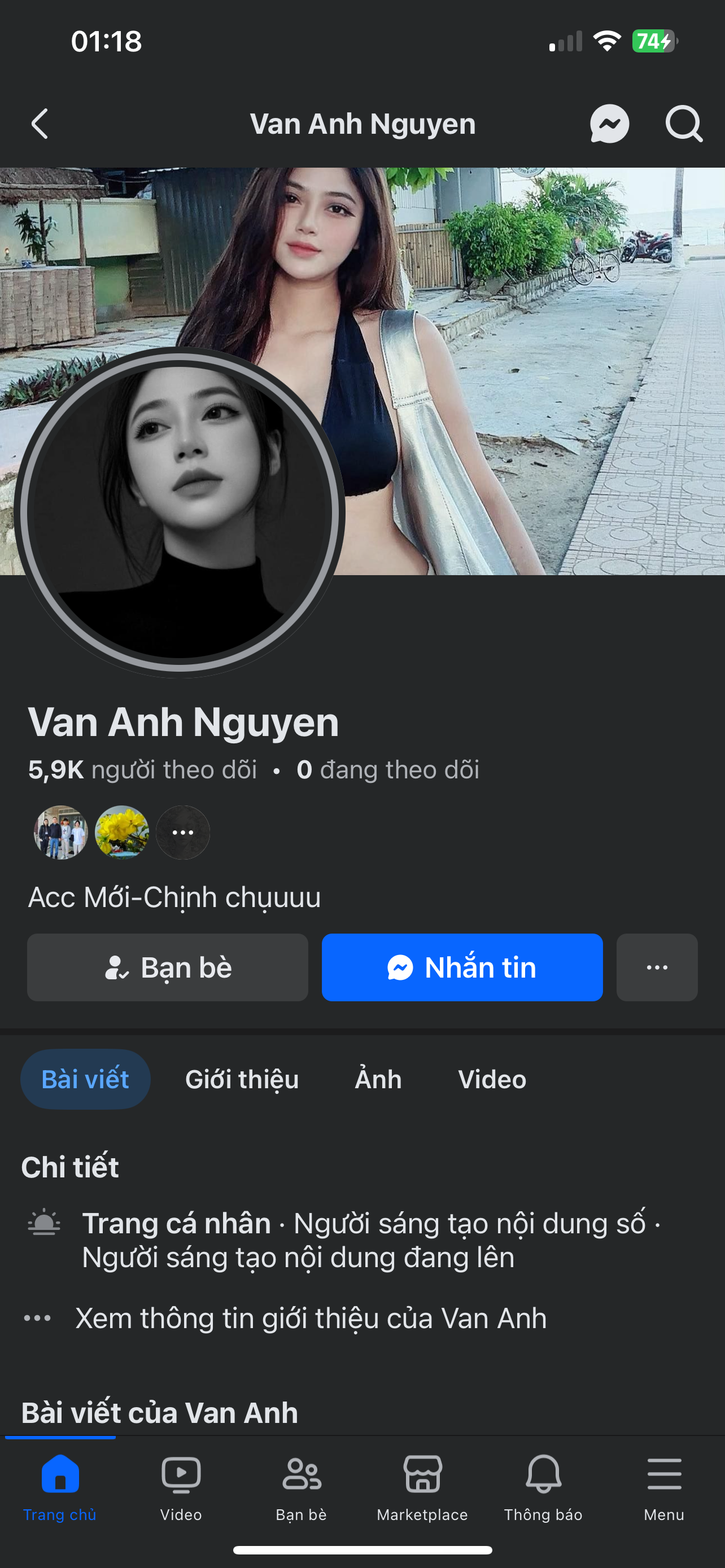The image size is (725, 1568).
Task: Open the three-dot profile options button
Action: (x=657, y=967)
